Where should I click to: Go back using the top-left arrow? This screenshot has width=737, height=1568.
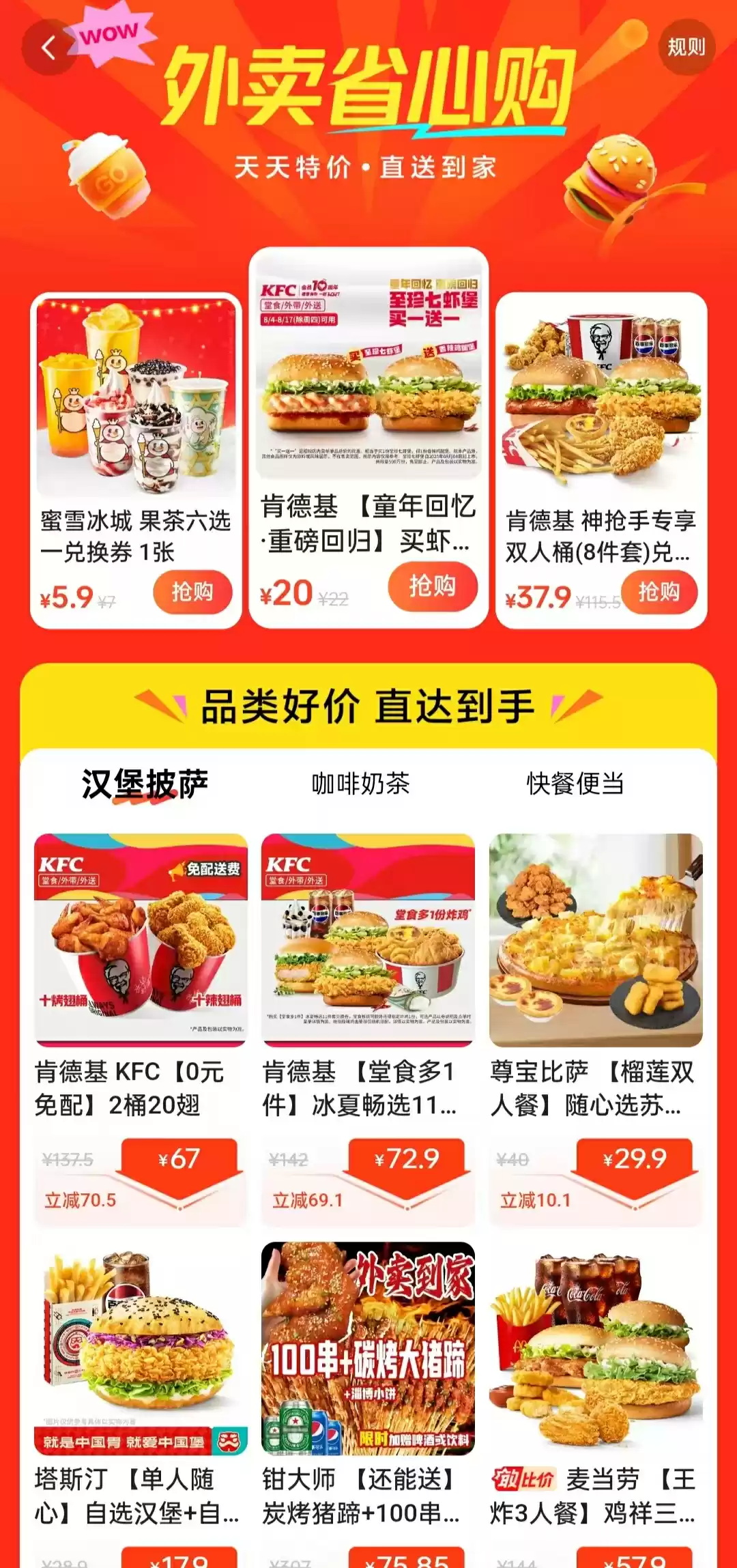(x=49, y=48)
